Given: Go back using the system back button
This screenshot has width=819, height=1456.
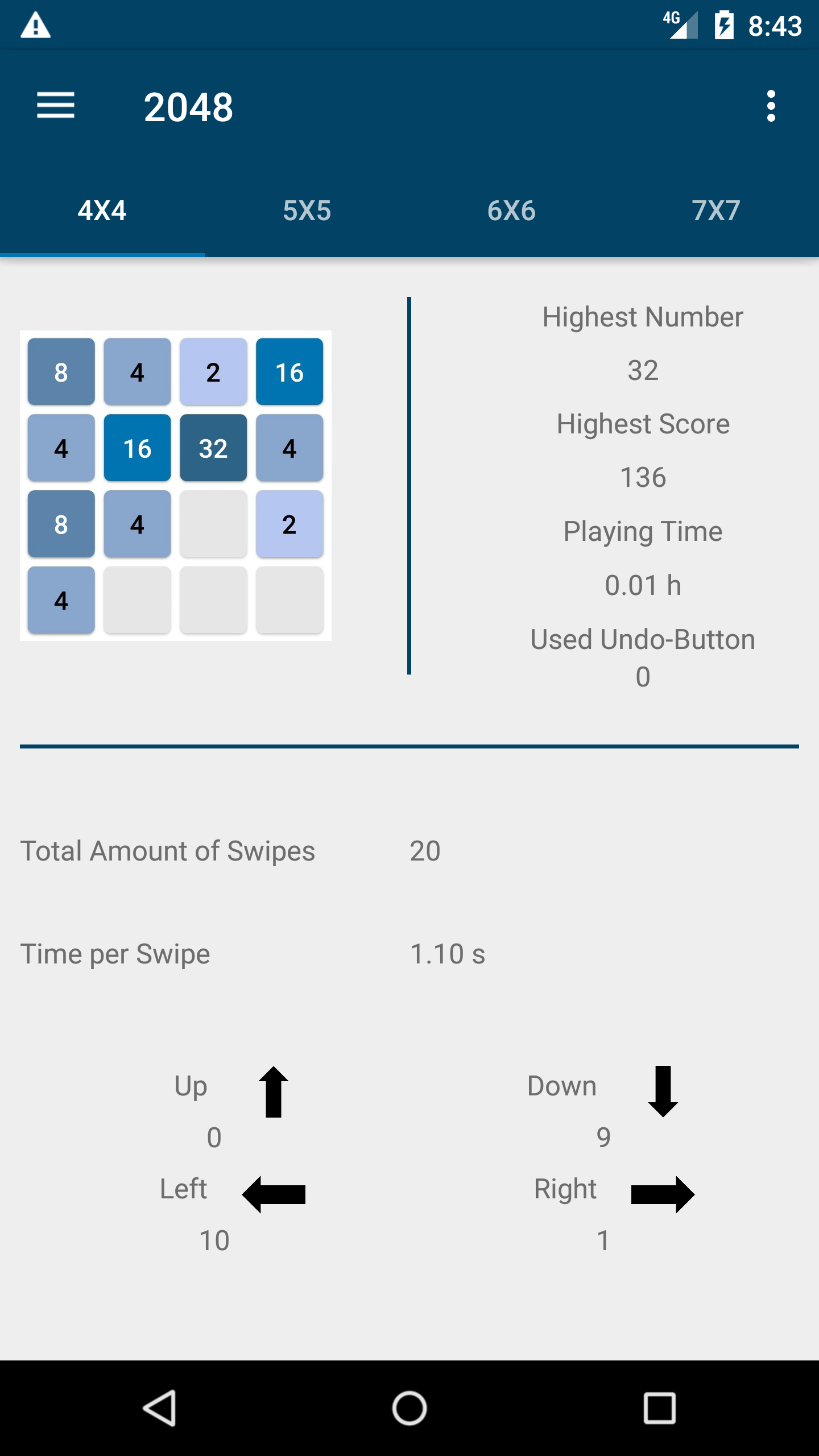Looking at the screenshot, I should (159, 1408).
